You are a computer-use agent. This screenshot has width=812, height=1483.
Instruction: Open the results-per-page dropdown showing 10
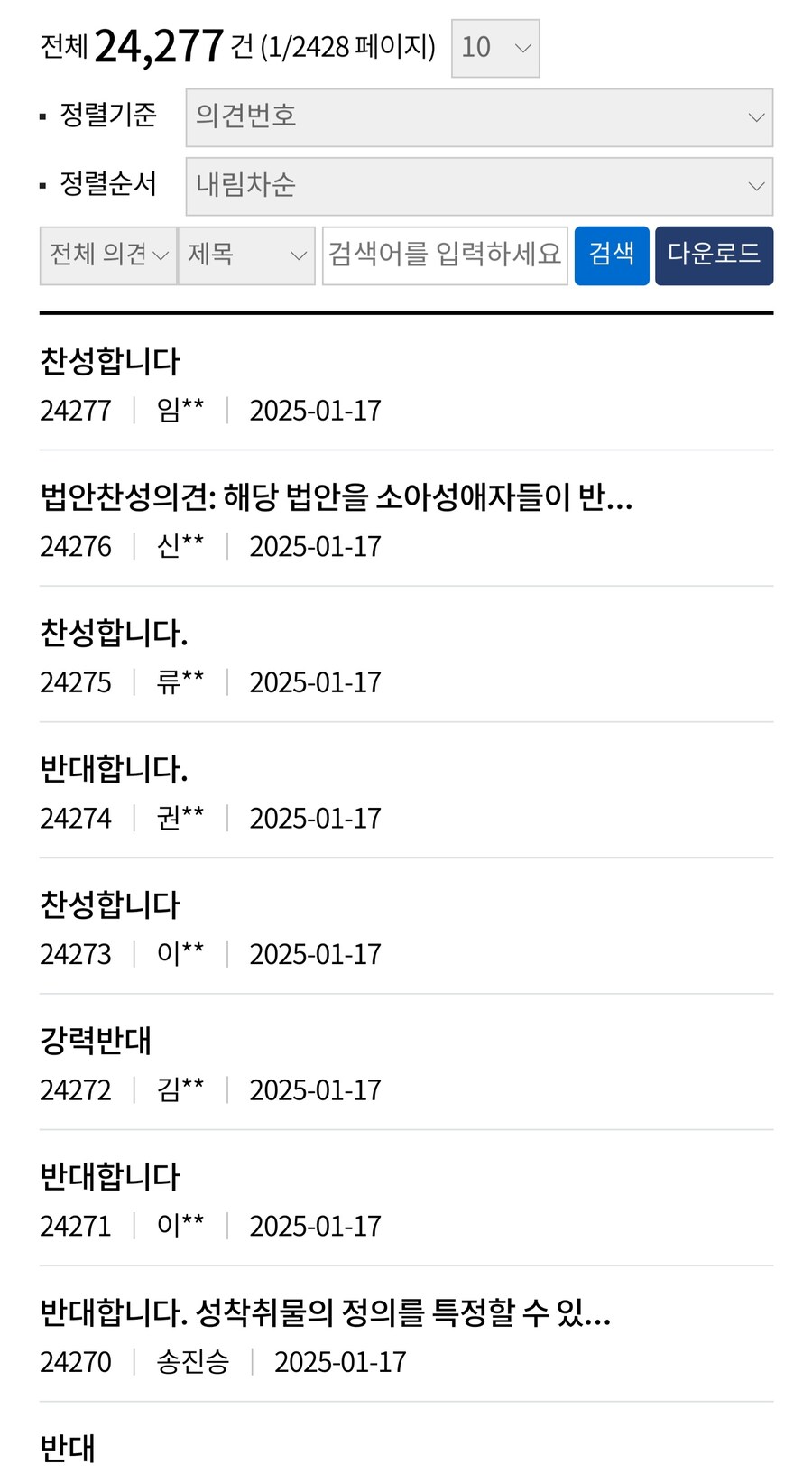[494, 48]
